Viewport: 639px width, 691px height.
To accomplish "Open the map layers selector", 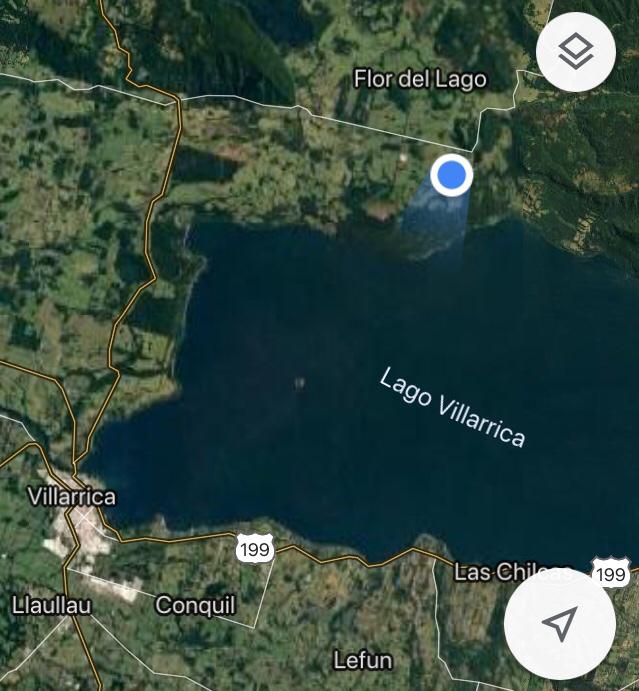I will point(576,53).
